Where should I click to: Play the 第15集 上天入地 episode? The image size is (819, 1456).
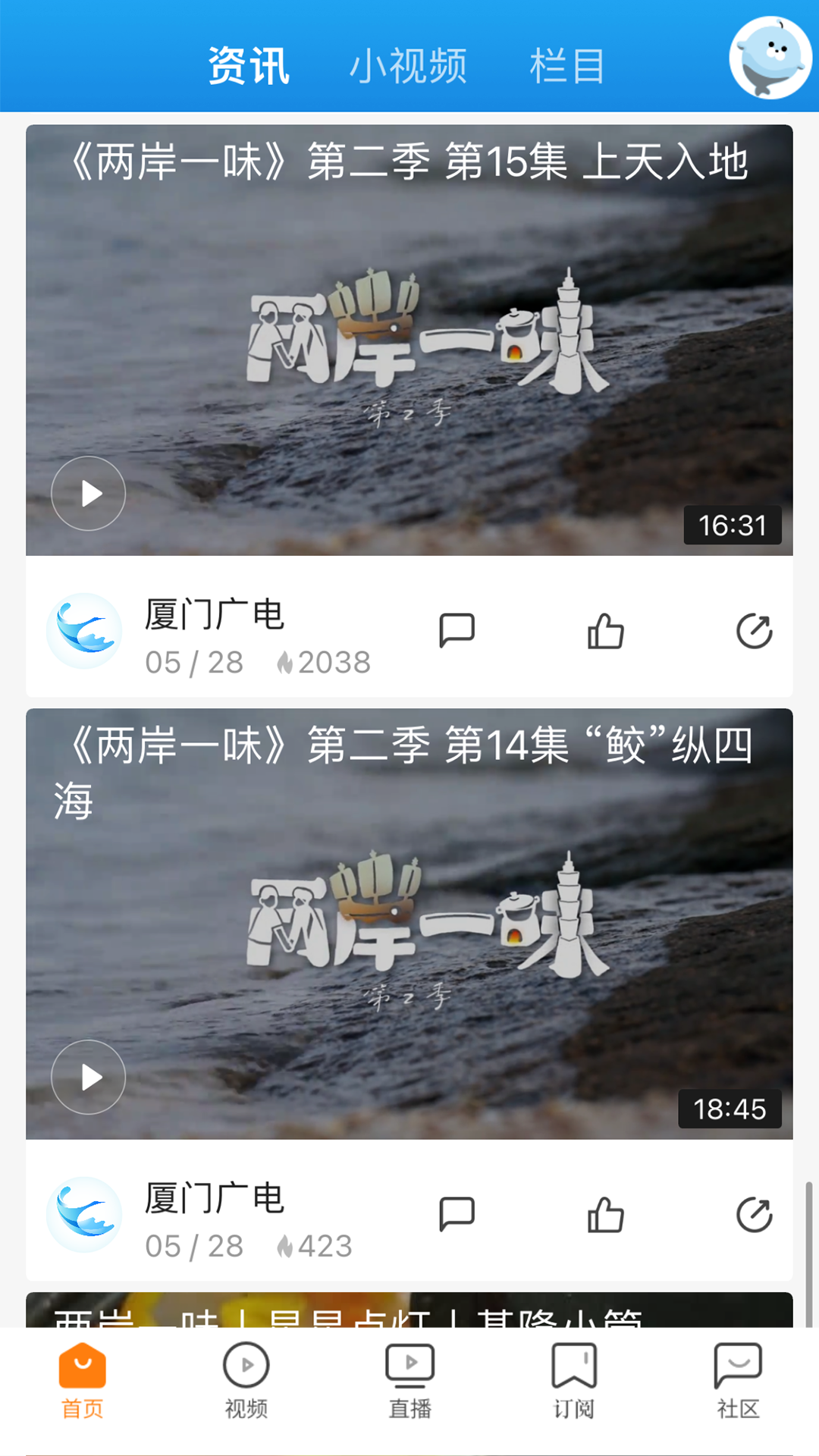(x=88, y=493)
